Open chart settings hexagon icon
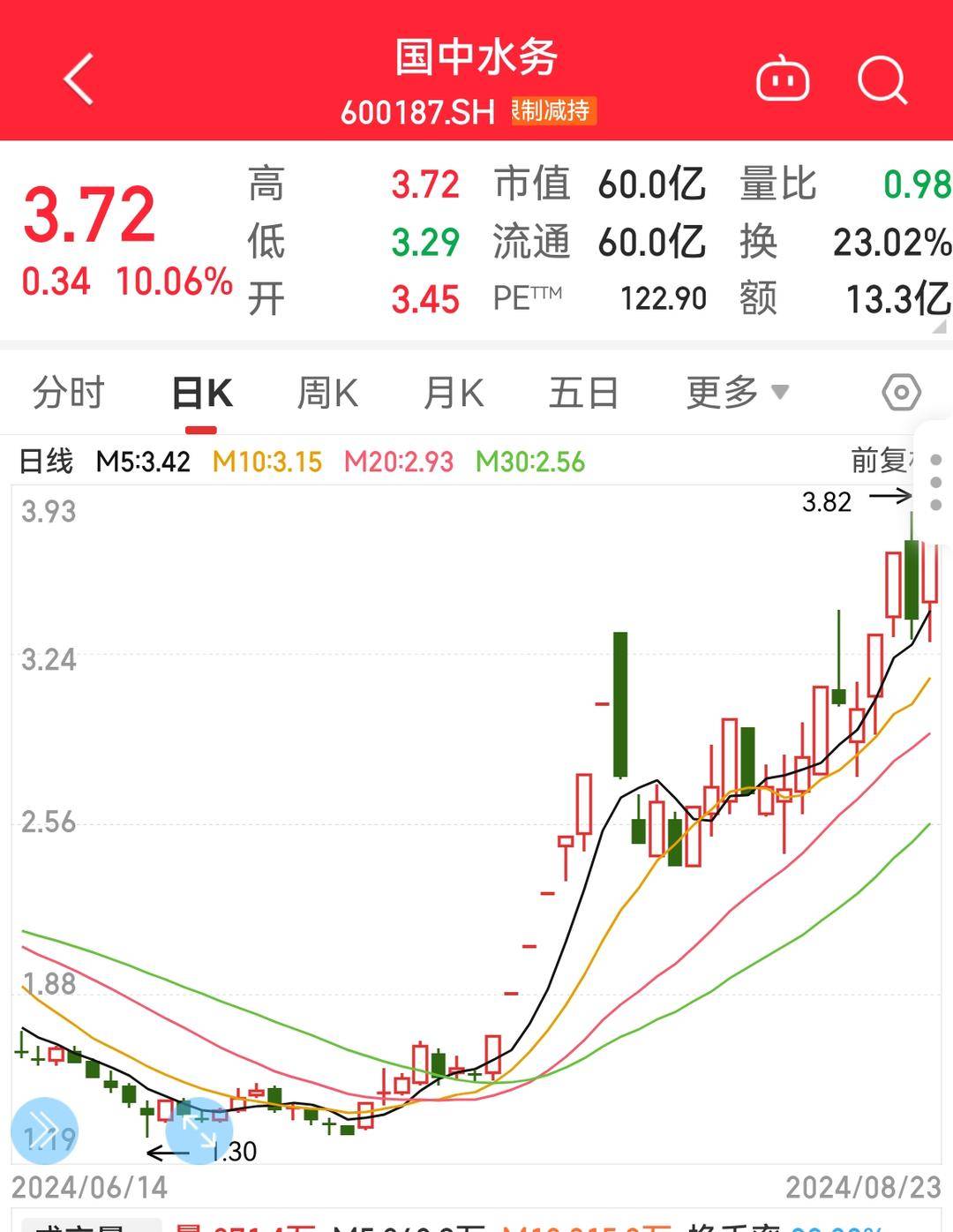 pyautogui.click(x=901, y=393)
